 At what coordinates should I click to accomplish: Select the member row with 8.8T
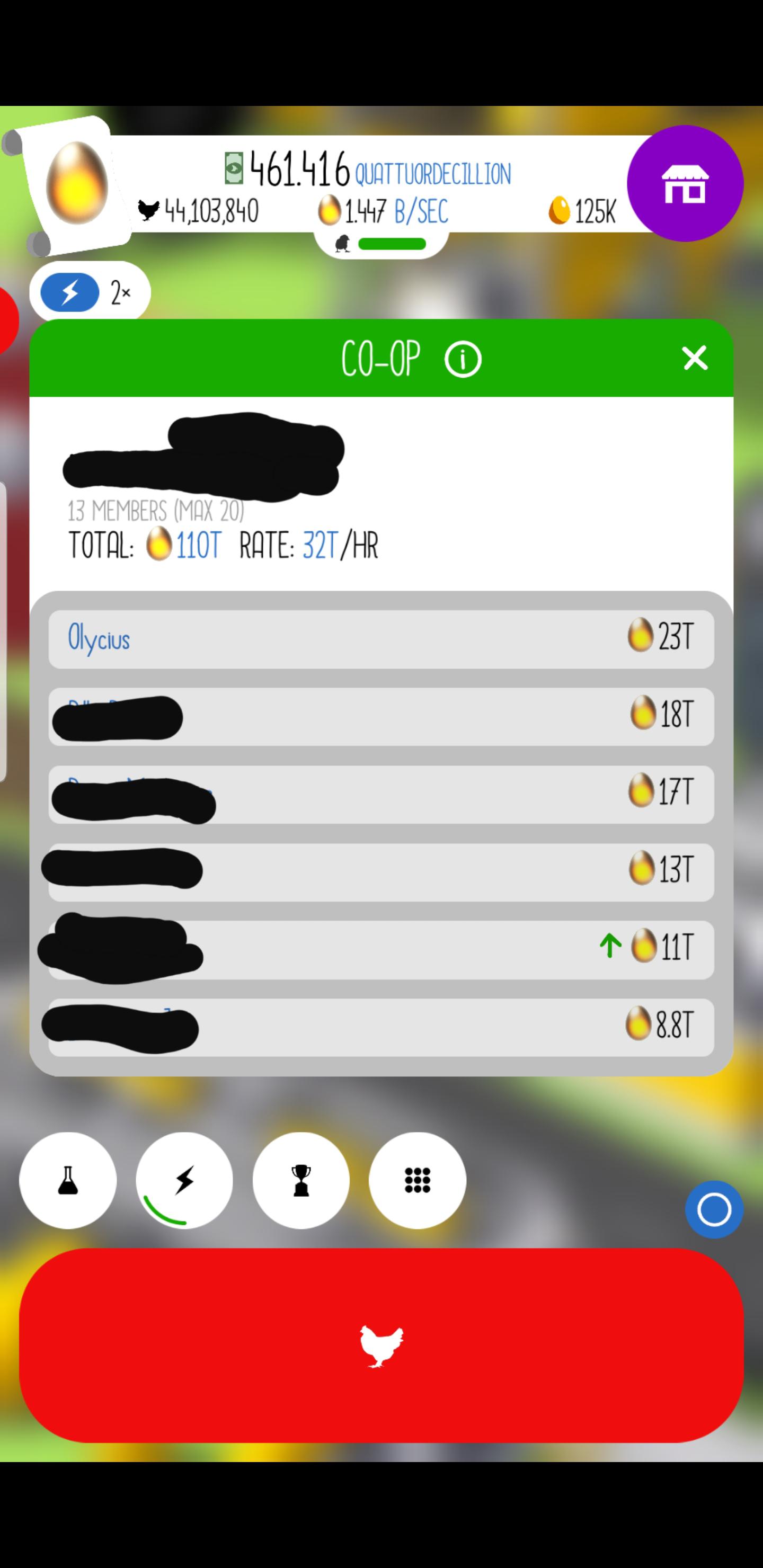pyautogui.click(x=381, y=1027)
